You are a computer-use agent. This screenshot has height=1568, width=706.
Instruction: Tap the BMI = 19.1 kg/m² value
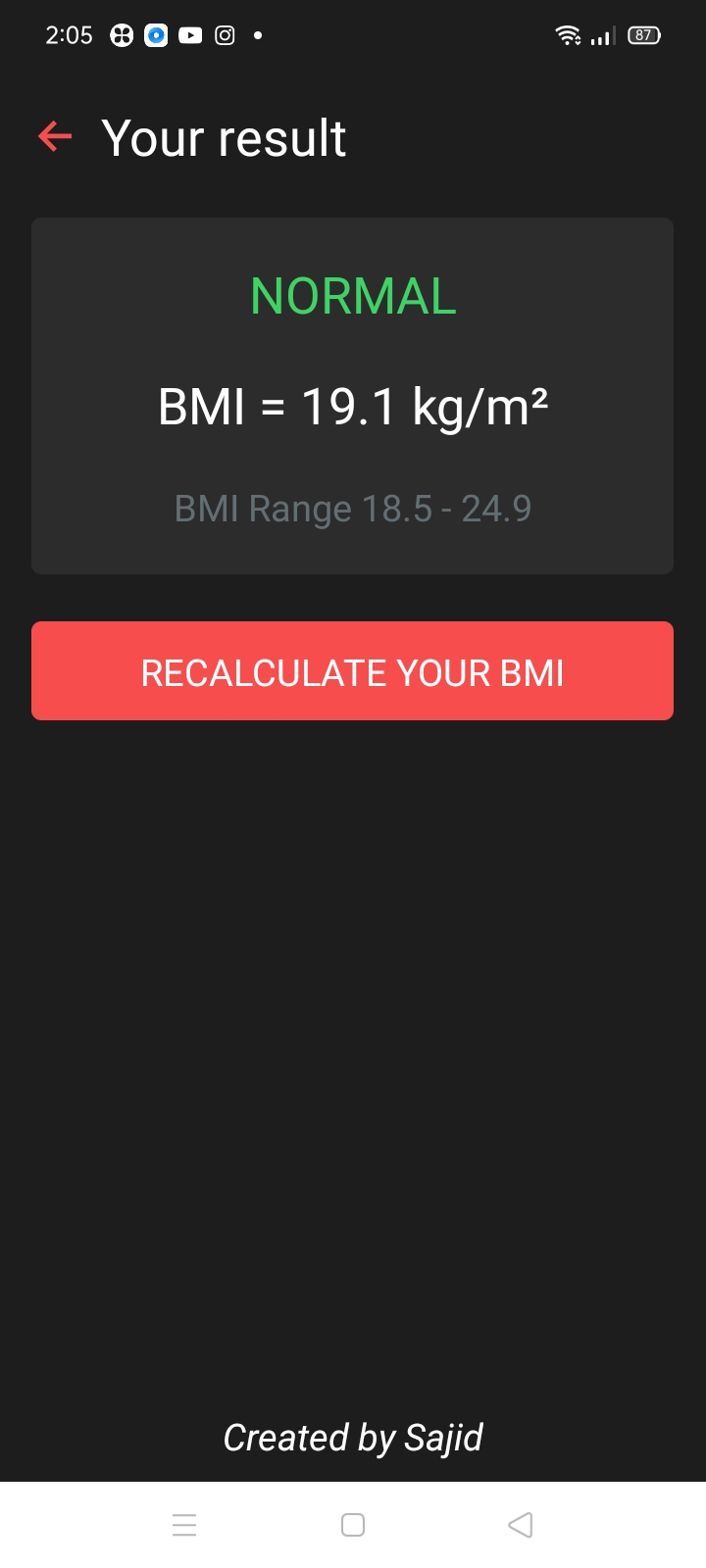tap(352, 405)
